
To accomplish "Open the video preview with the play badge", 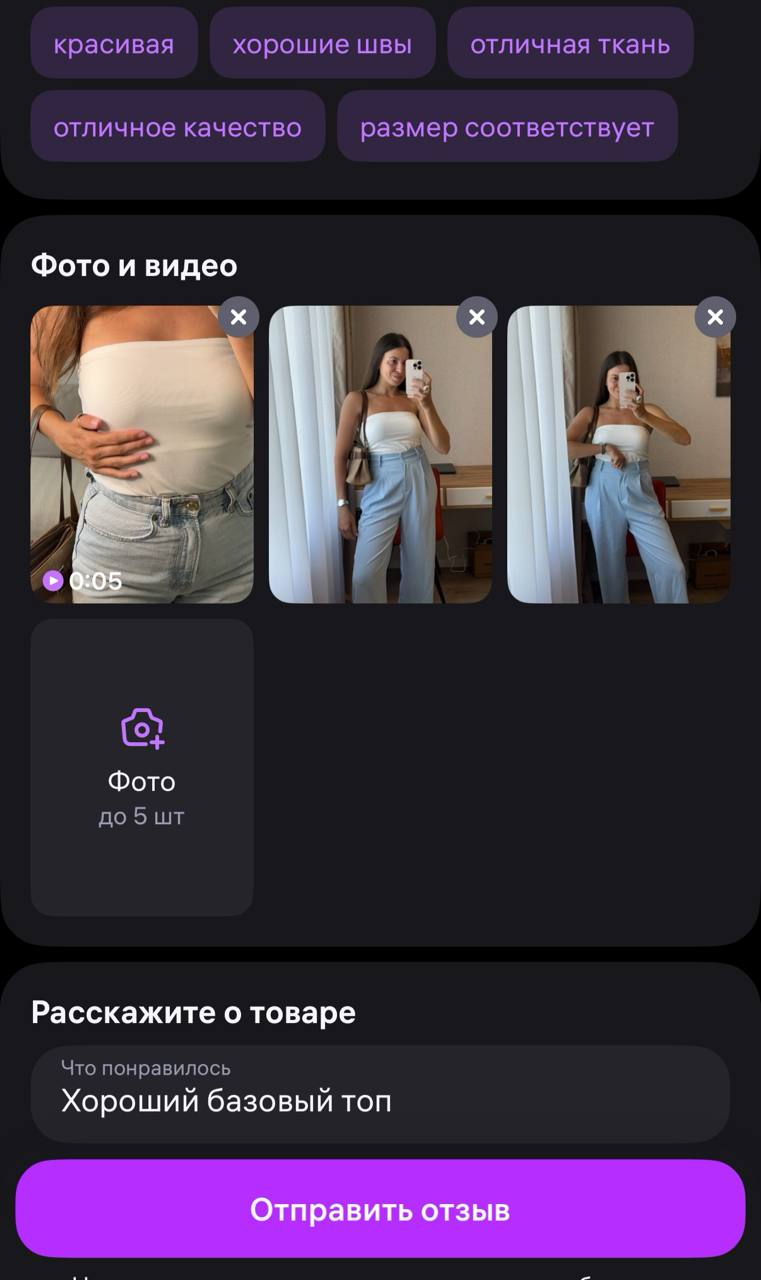I will pos(140,450).
